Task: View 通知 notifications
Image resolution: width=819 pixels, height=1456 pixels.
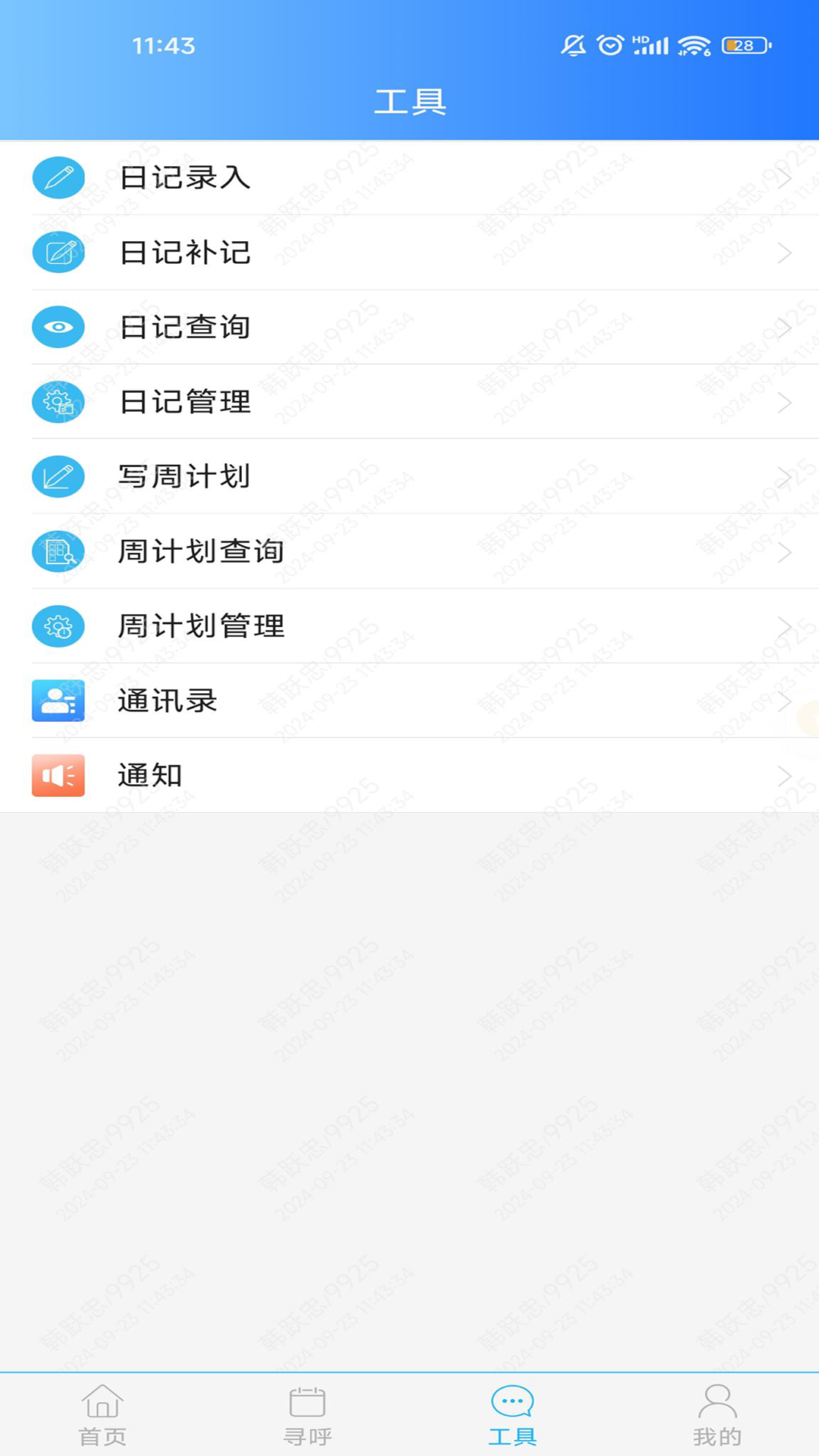Action: pos(409,775)
